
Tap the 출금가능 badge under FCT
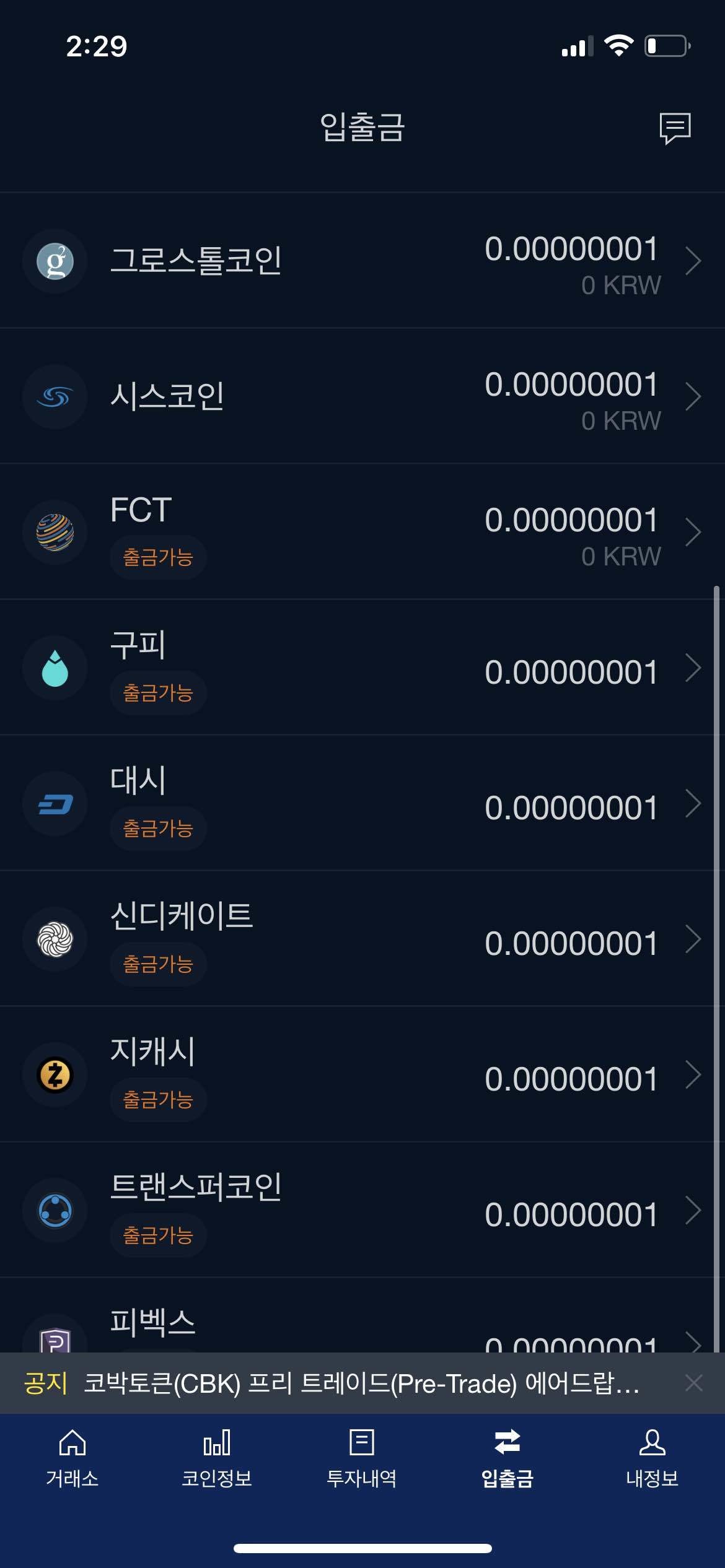point(157,557)
